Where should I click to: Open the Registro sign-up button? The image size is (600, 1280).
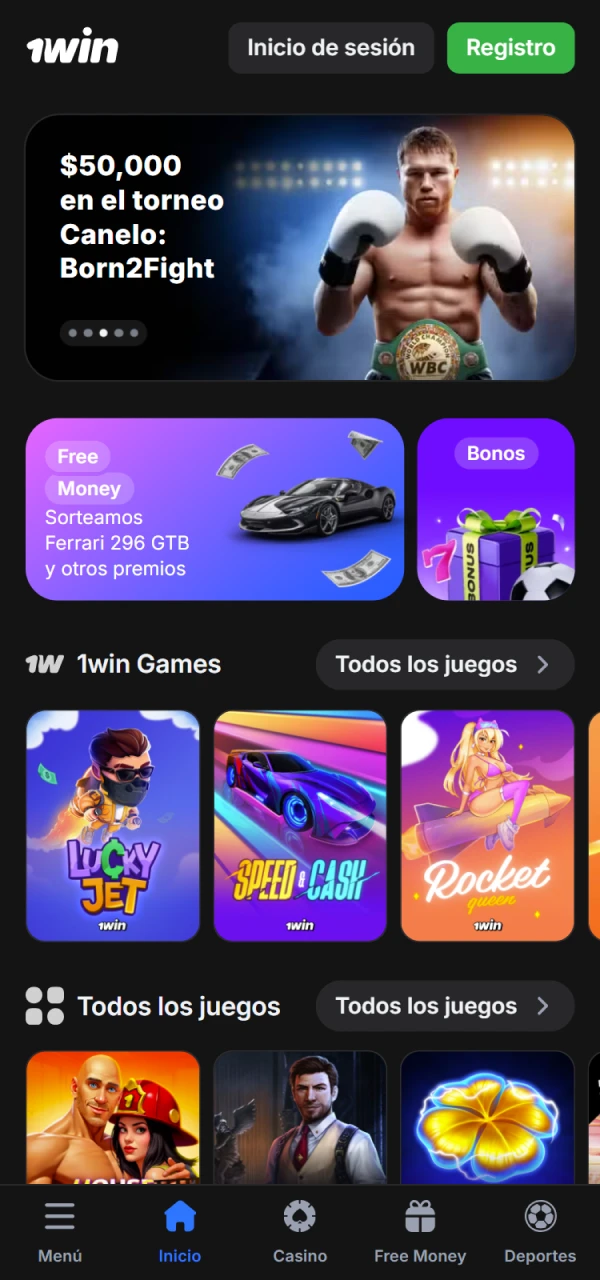[x=510, y=48]
